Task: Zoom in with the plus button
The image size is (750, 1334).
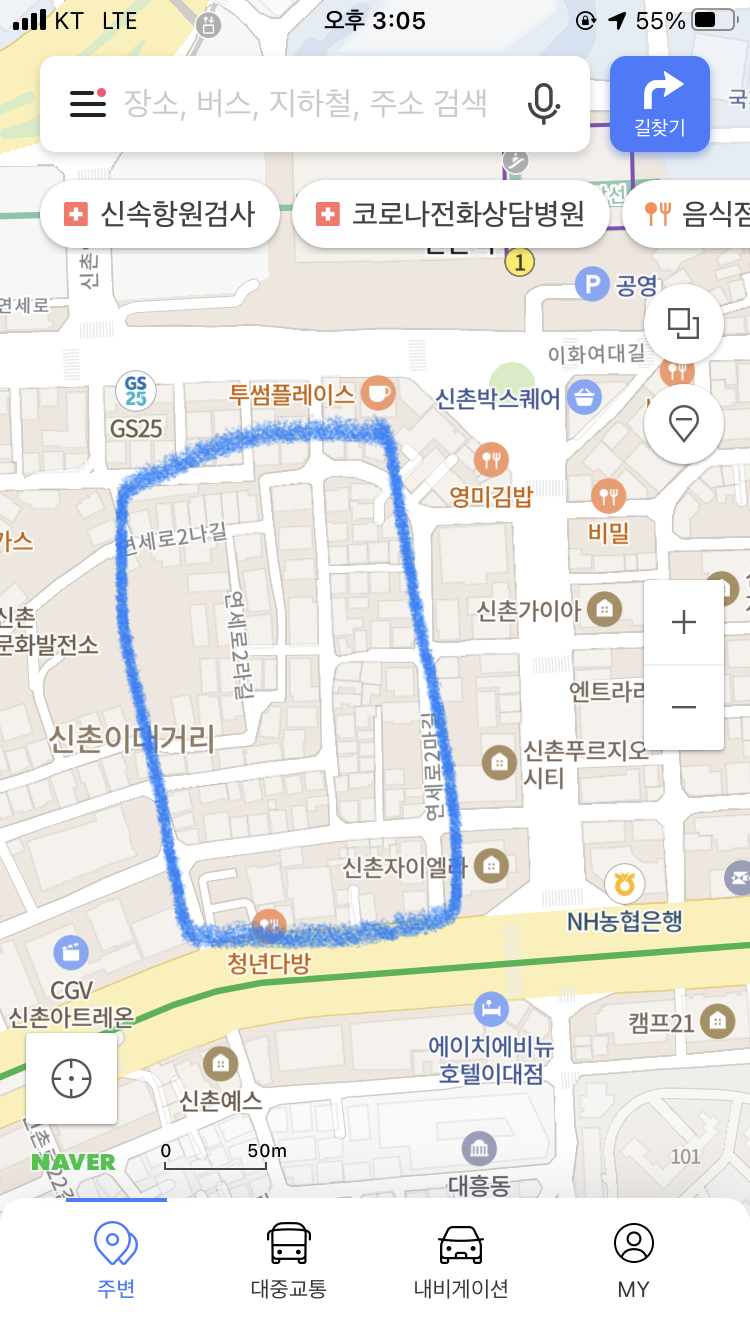Action: click(x=684, y=623)
